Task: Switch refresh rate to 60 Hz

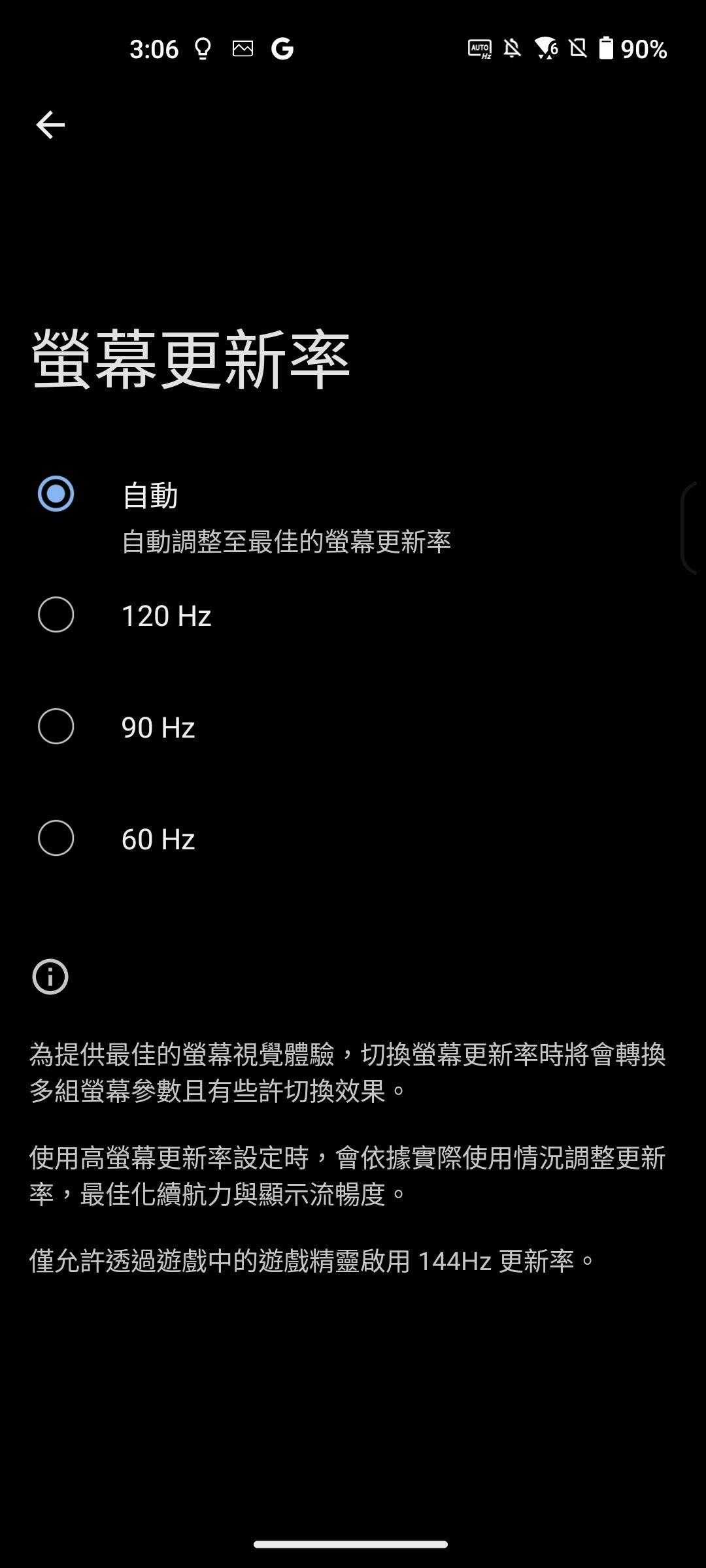Action: 353,839
